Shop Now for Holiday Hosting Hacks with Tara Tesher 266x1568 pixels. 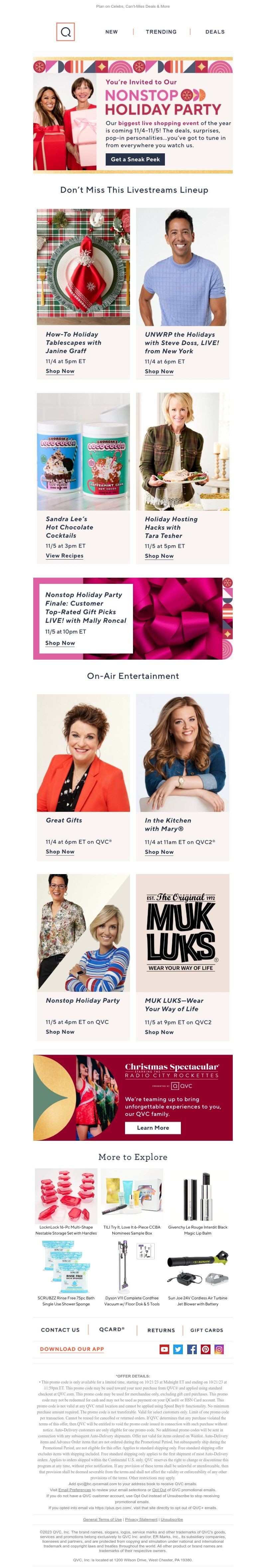pyautogui.click(x=159, y=556)
